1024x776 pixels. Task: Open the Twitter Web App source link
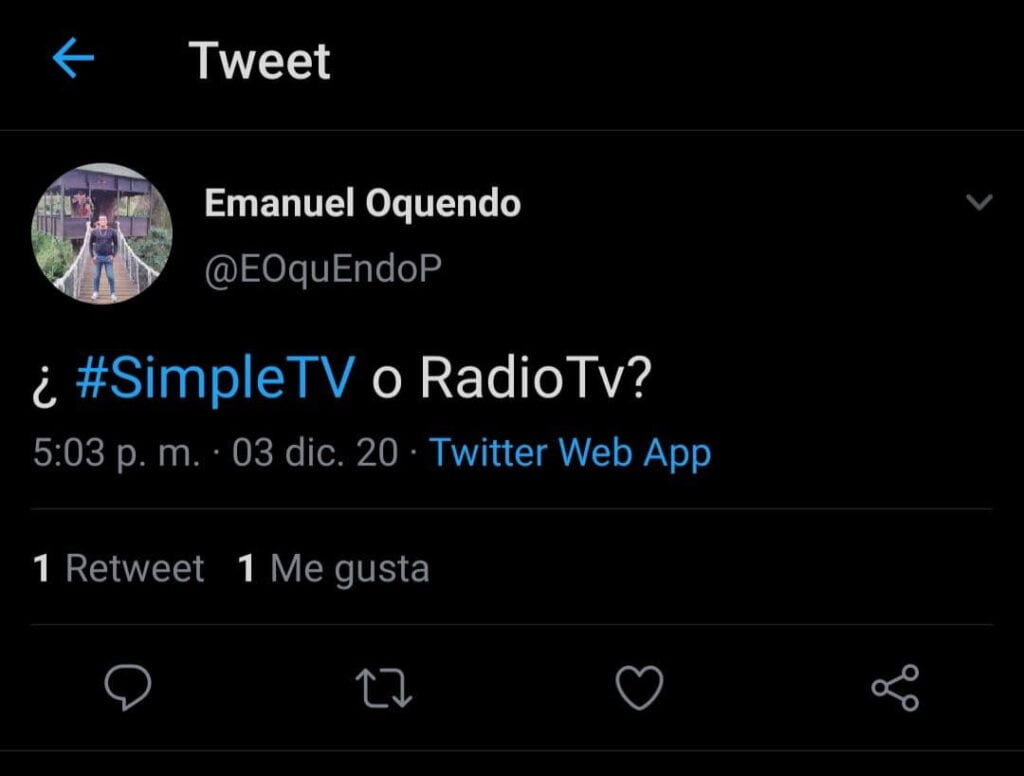coord(570,453)
